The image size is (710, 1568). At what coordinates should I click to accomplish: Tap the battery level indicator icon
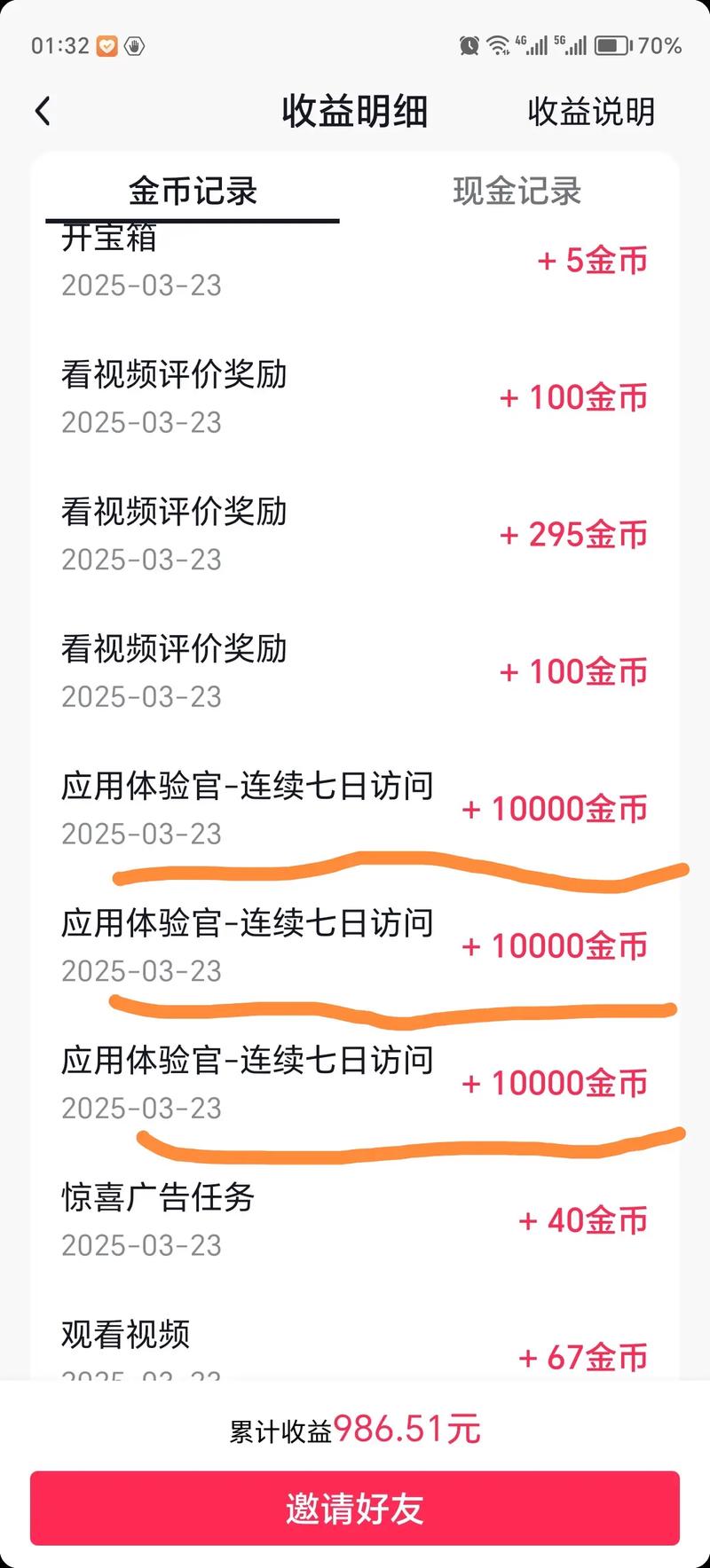pos(612,45)
